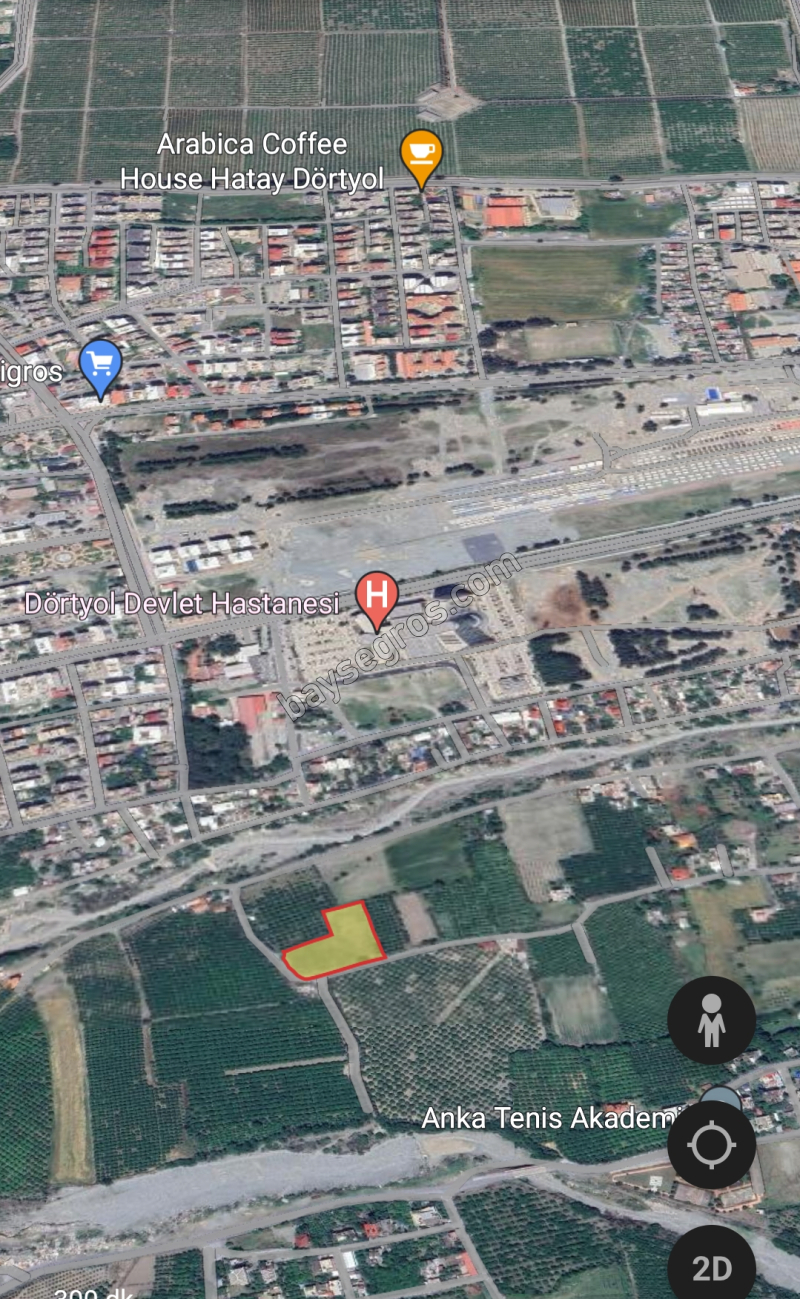Select the Dörtyol Devlet Hastanesi hospital marker
The height and width of the screenshot is (1299, 800).
click(377, 596)
